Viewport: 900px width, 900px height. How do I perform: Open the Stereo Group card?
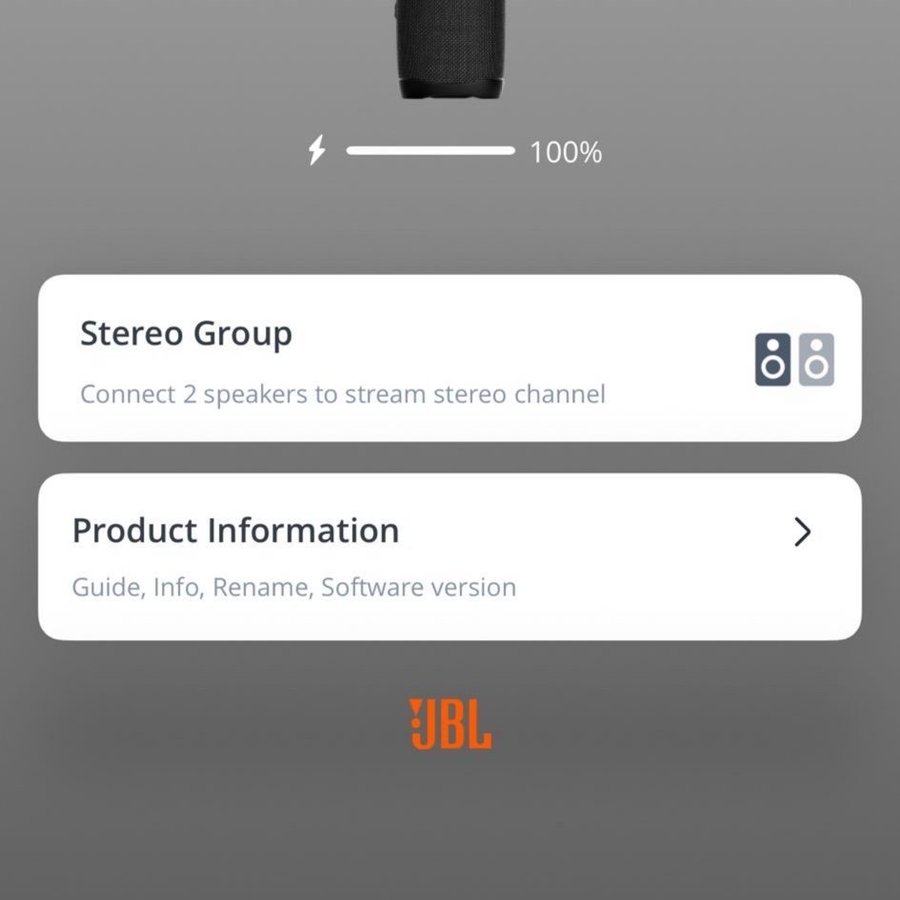pyautogui.click(x=449, y=358)
